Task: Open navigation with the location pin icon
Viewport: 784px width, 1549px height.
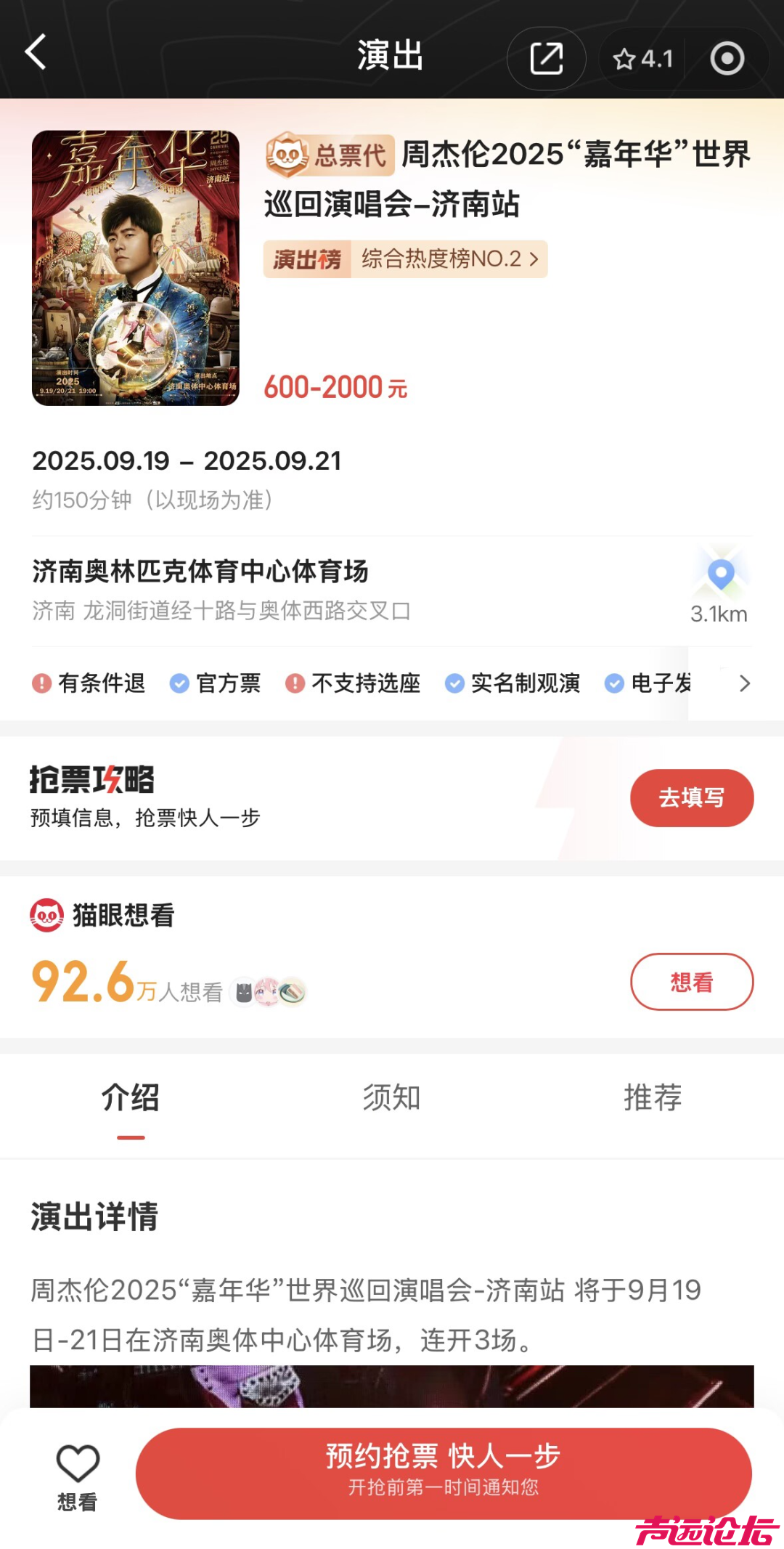Action: (720, 574)
